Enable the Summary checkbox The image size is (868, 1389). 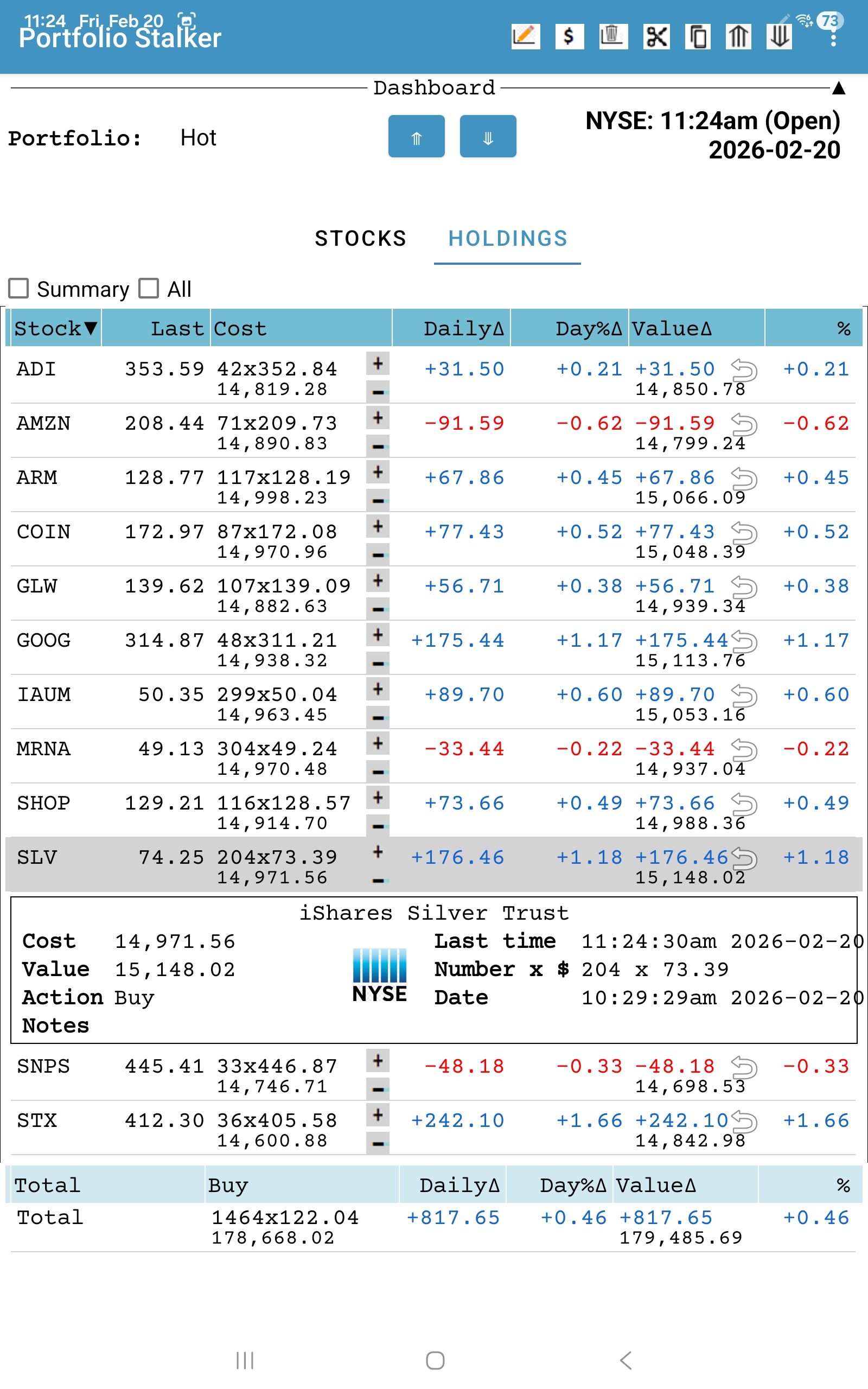tap(19, 289)
